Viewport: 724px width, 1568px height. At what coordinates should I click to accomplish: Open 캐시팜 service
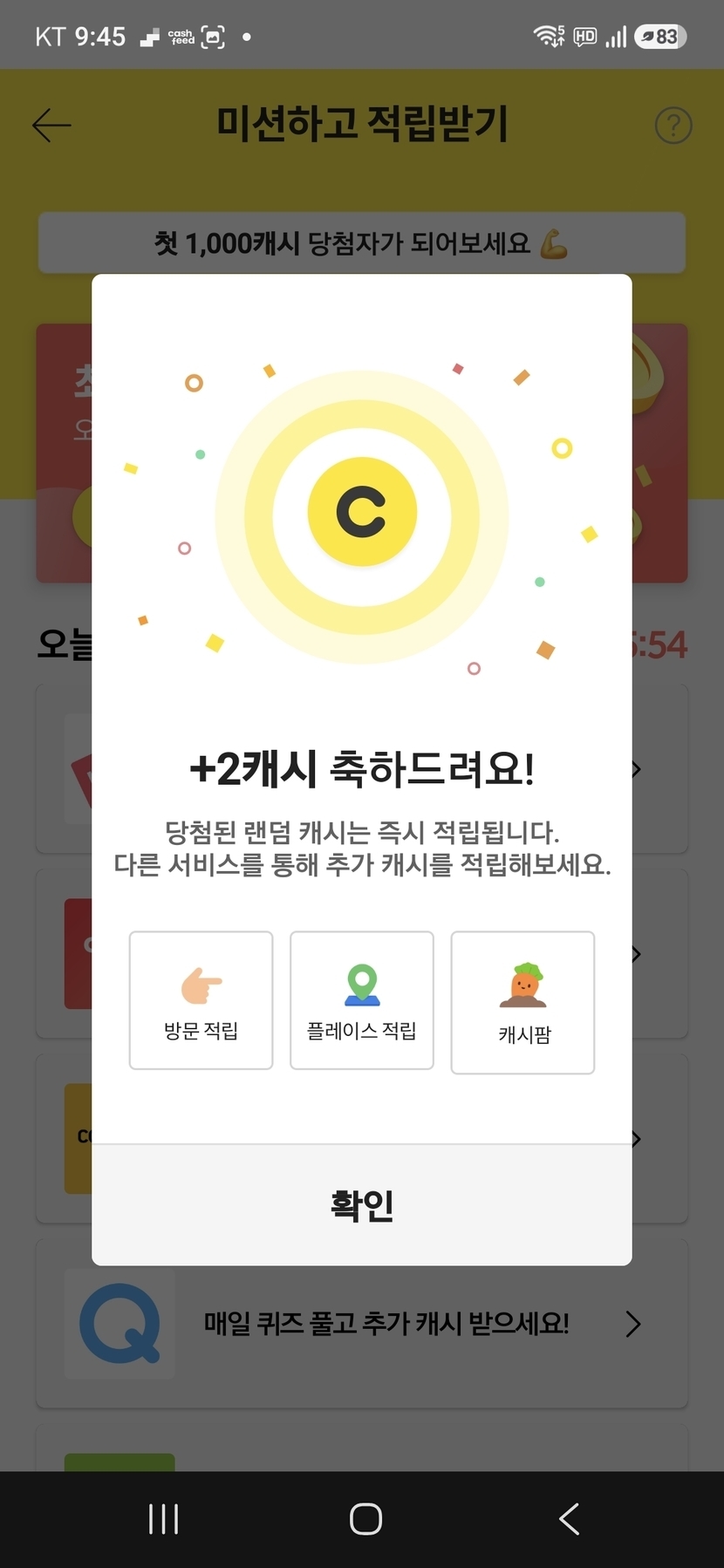click(x=523, y=1002)
